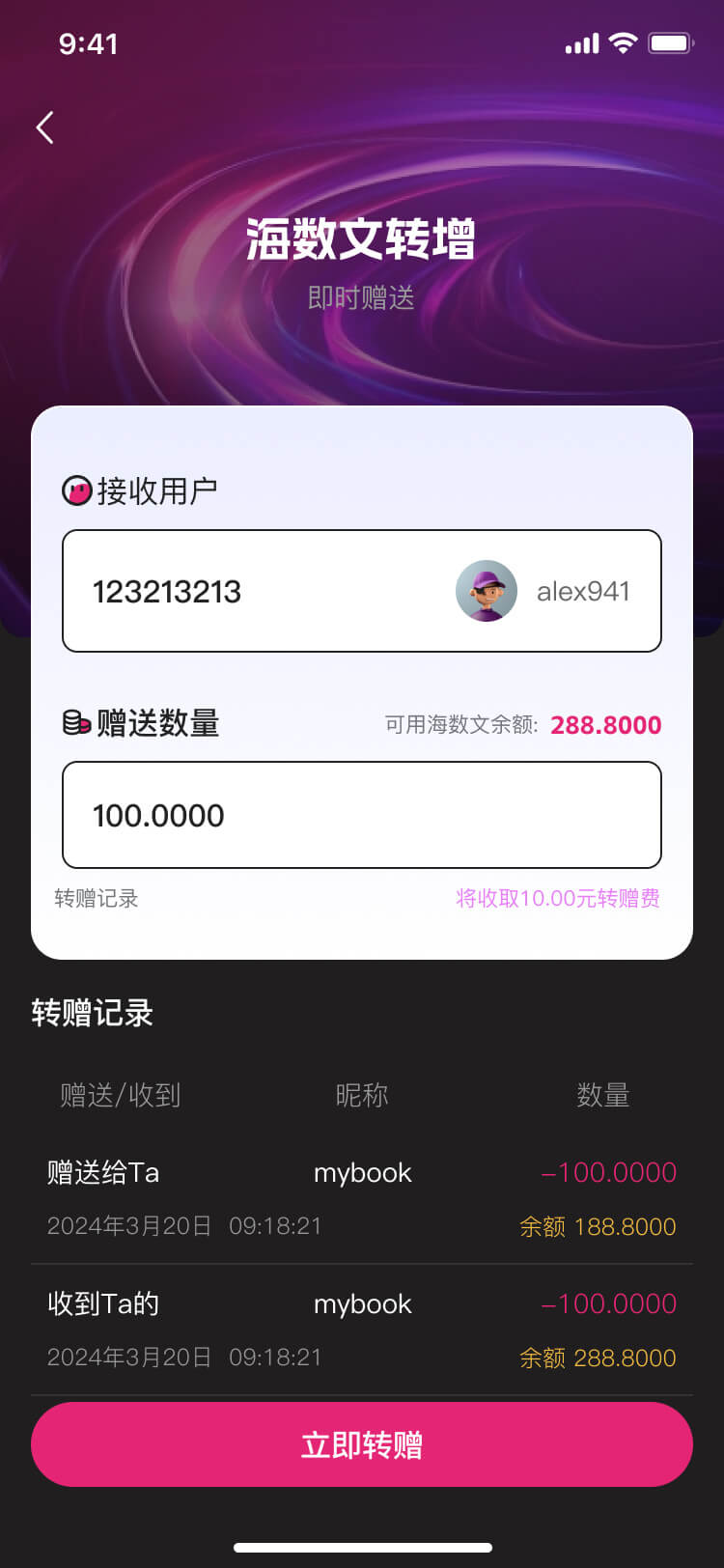Viewport: 724px width, 1568px height.
Task: Click the 将收取10.00元转赠费 fee notice
Action: [x=558, y=899]
